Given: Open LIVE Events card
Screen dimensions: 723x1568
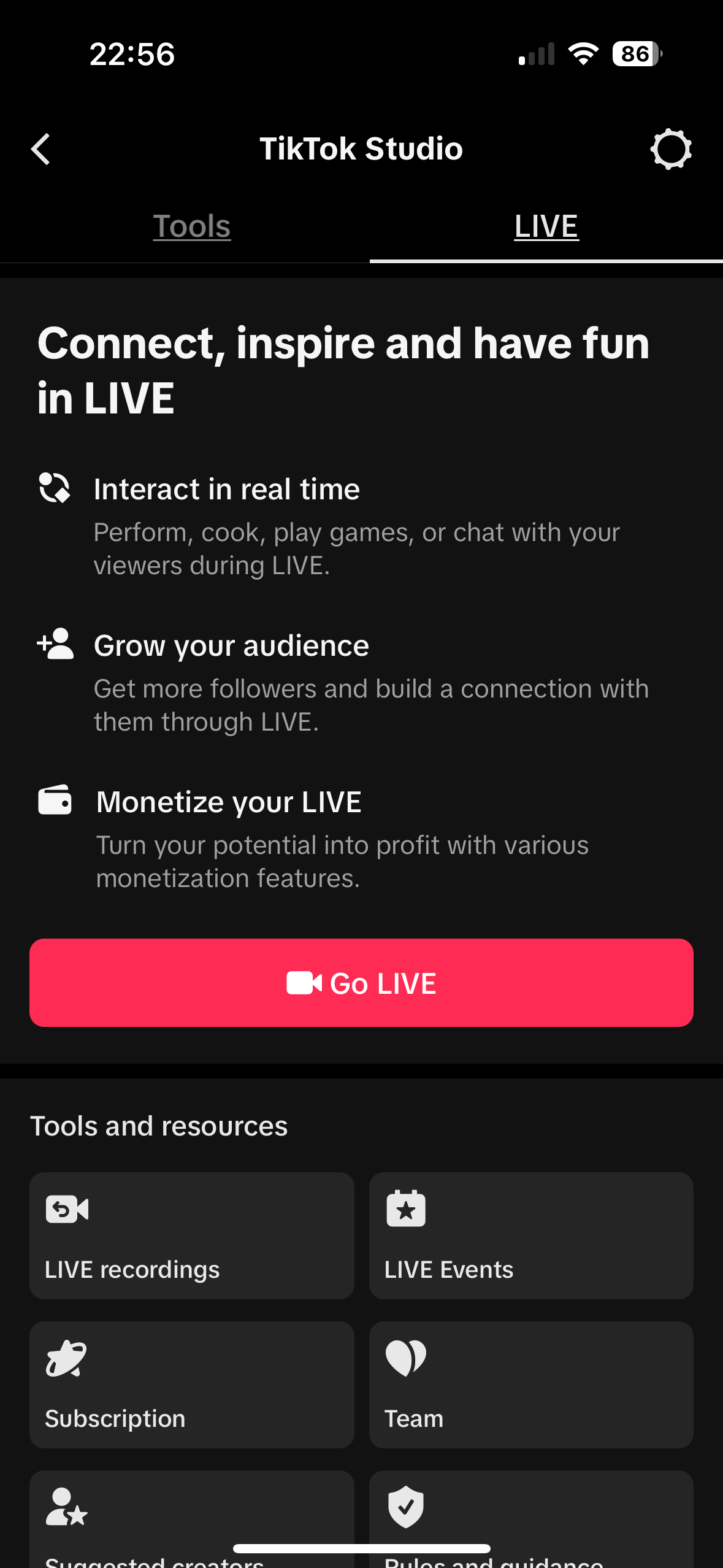Looking at the screenshot, I should [531, 1236].
